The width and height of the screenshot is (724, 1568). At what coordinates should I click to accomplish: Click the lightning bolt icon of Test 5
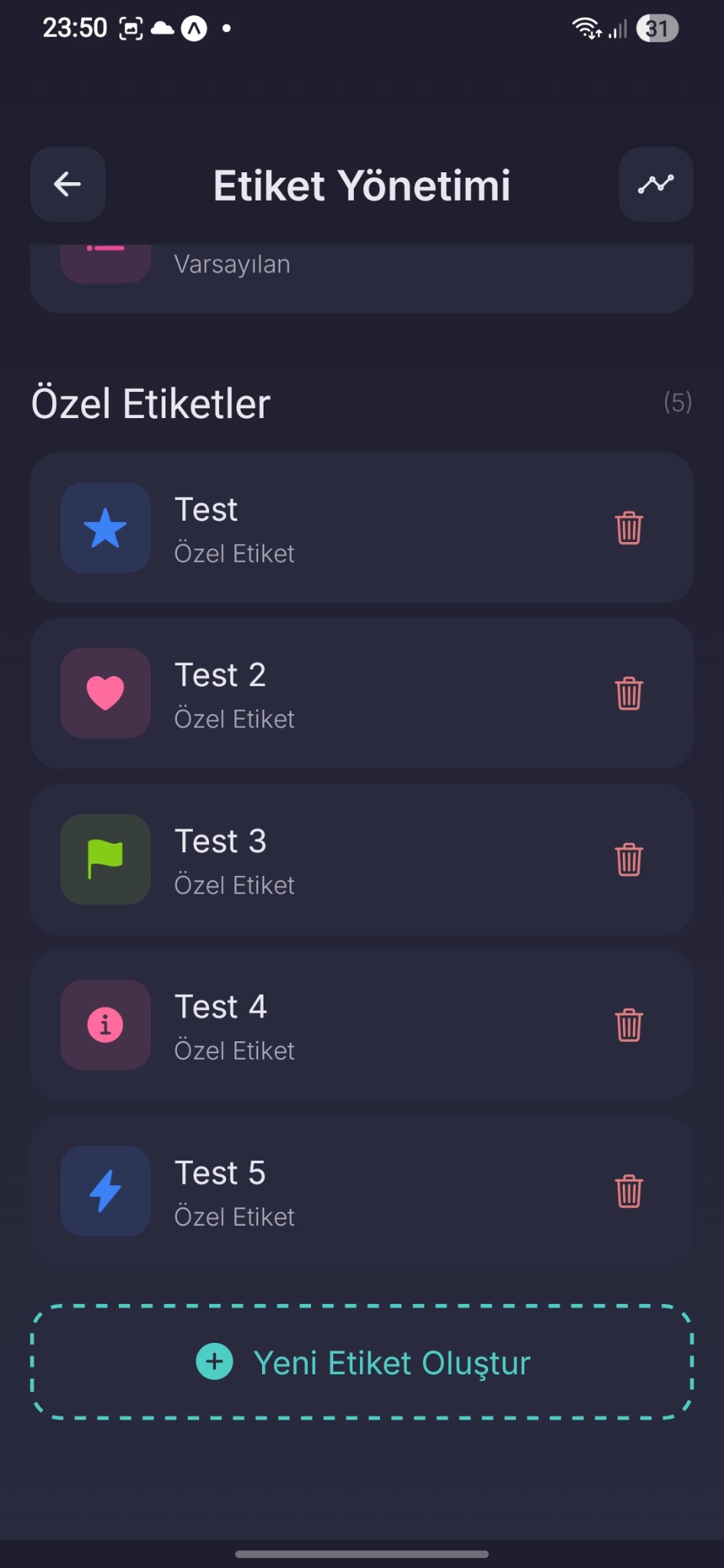click(x=105, y=1191)
